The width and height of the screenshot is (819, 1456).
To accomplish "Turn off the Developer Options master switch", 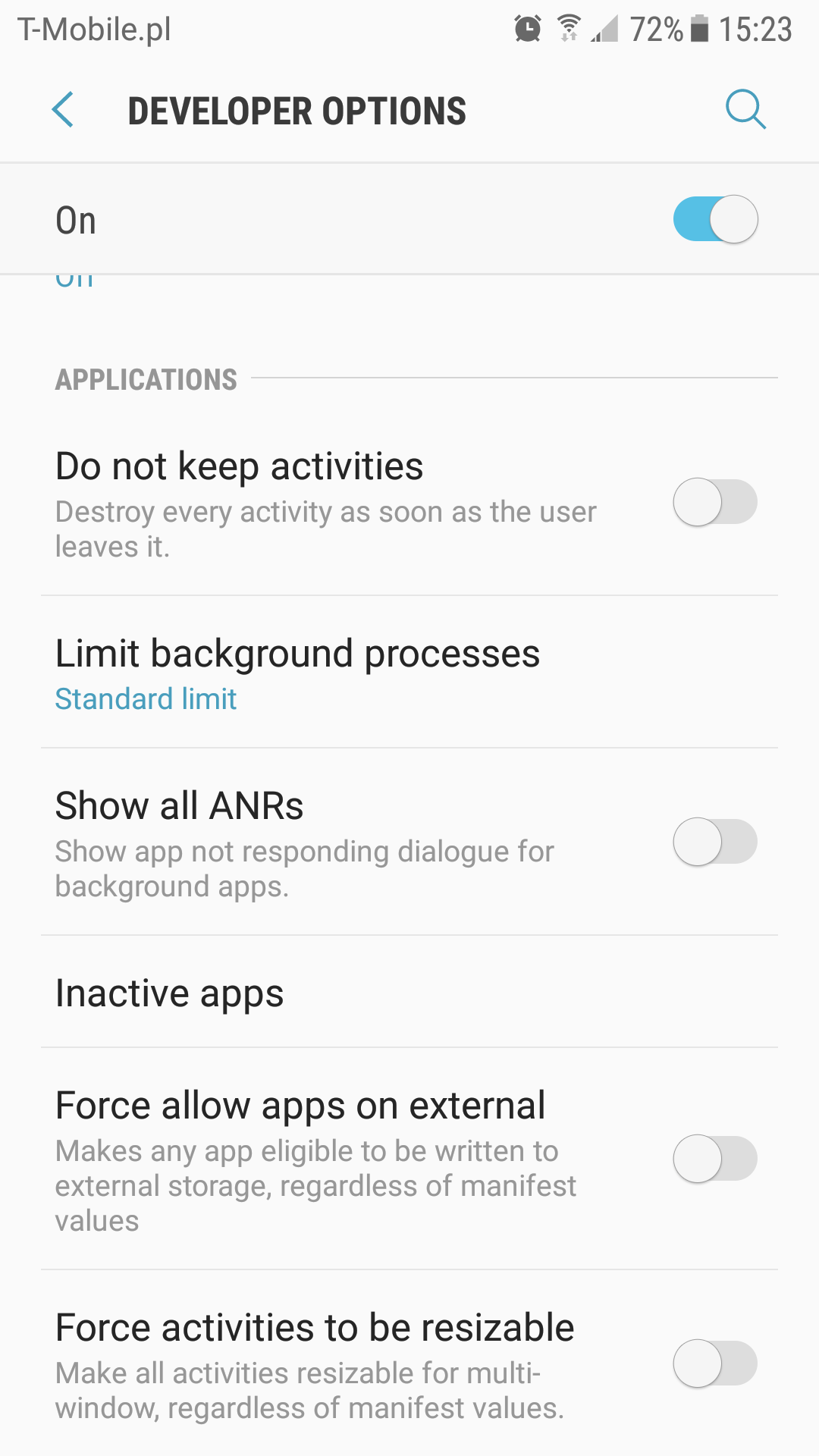I will click(715, 219).
